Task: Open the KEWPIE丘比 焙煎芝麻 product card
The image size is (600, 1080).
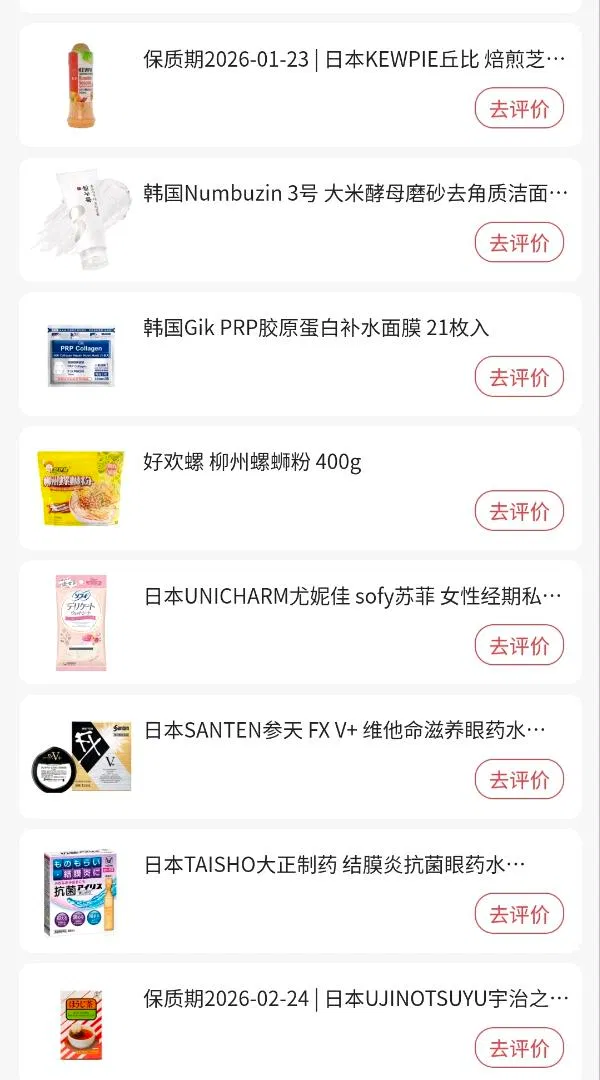Action: coord(354,59)
